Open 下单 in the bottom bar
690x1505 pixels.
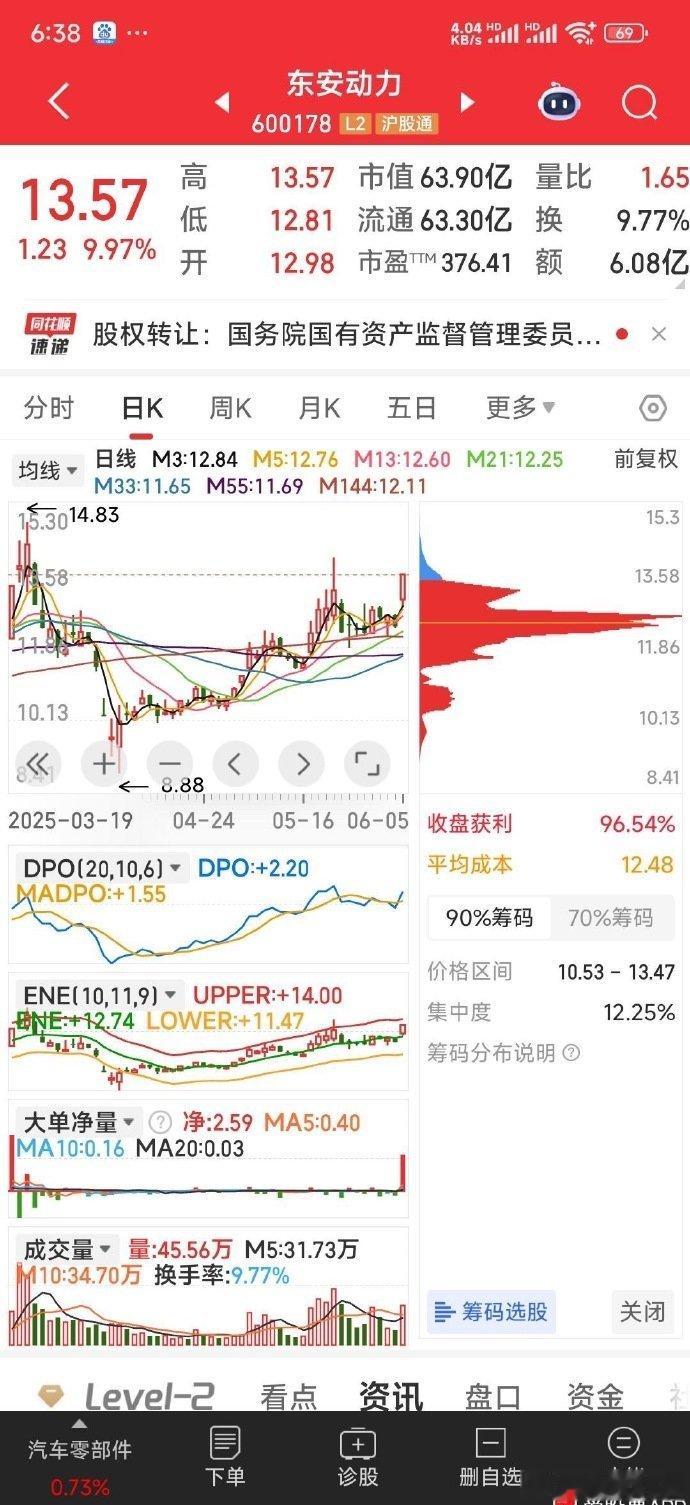[x=225, y=1457]
